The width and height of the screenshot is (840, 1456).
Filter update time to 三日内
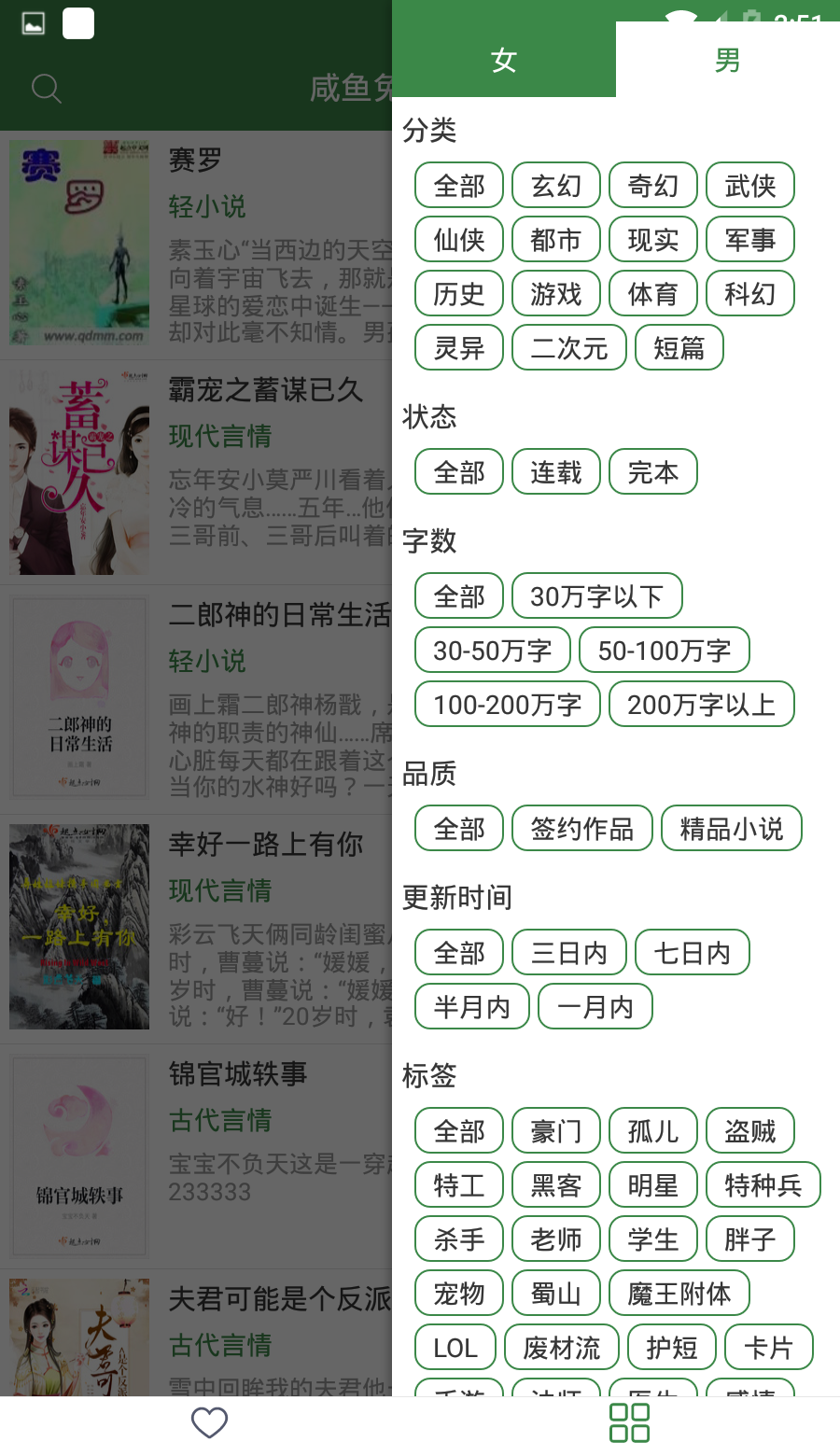tap(569, 953)
